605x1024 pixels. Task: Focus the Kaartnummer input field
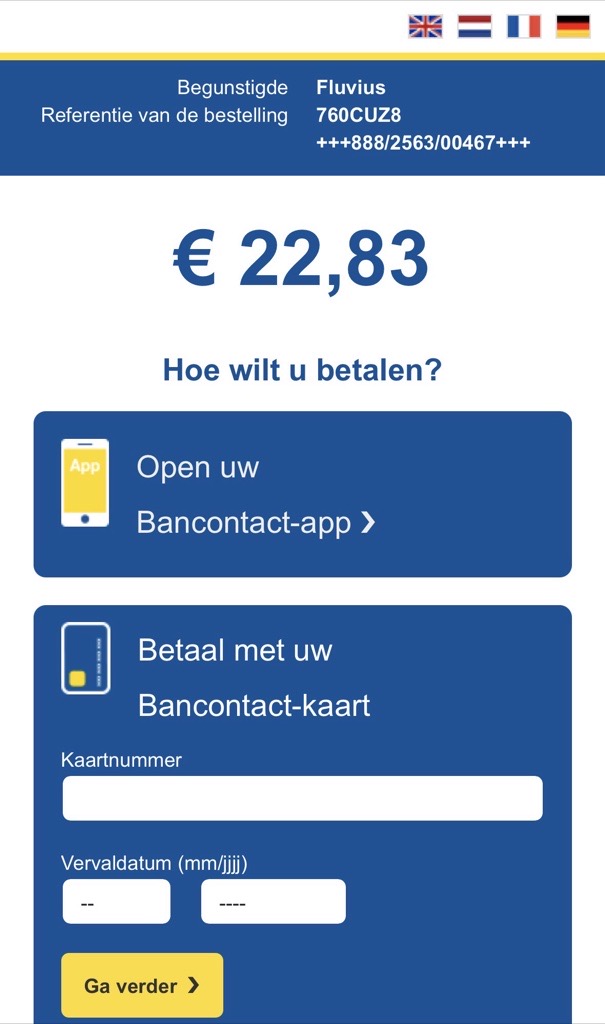click(x=302, y=798)
